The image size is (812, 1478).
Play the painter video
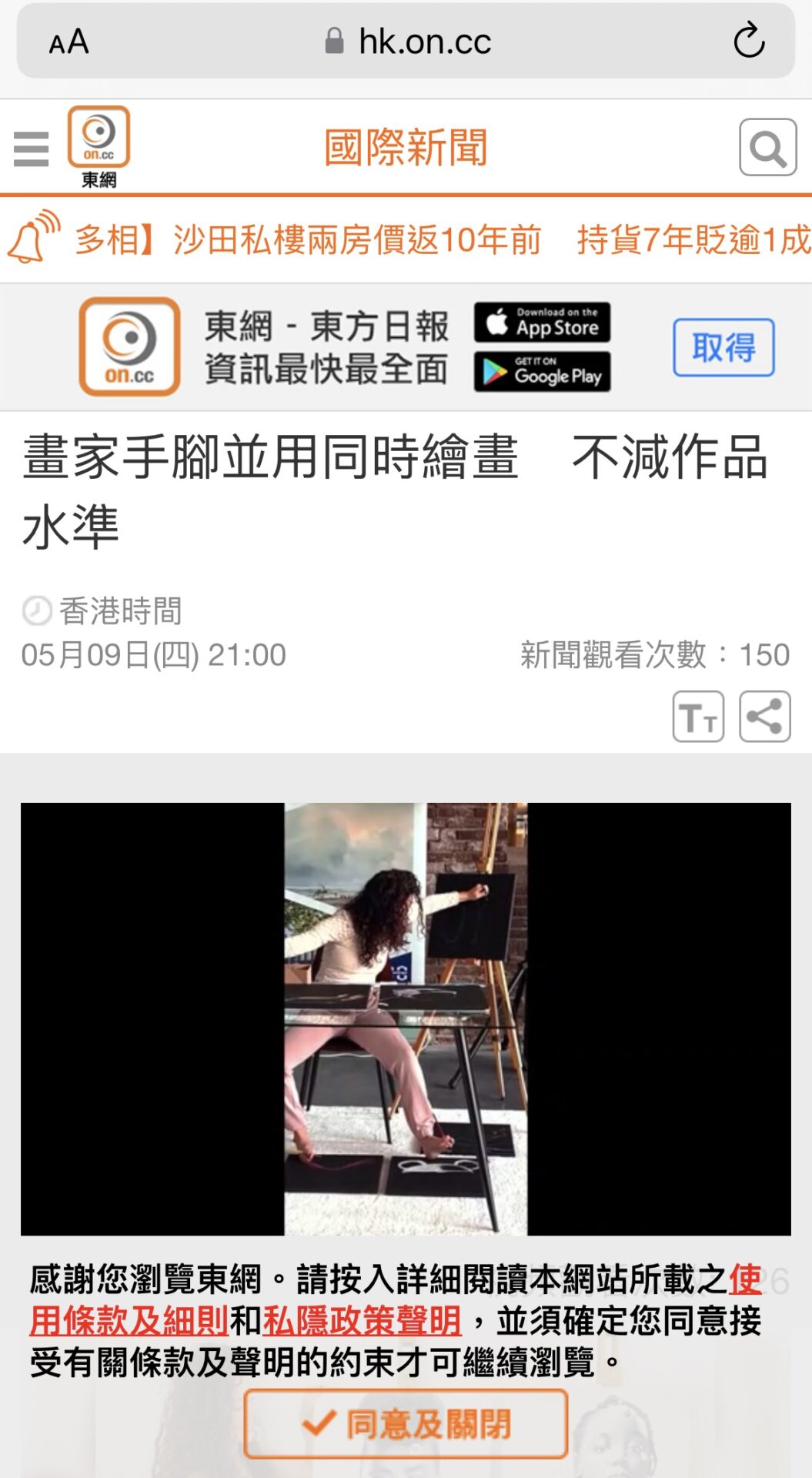coord(406,1018)
